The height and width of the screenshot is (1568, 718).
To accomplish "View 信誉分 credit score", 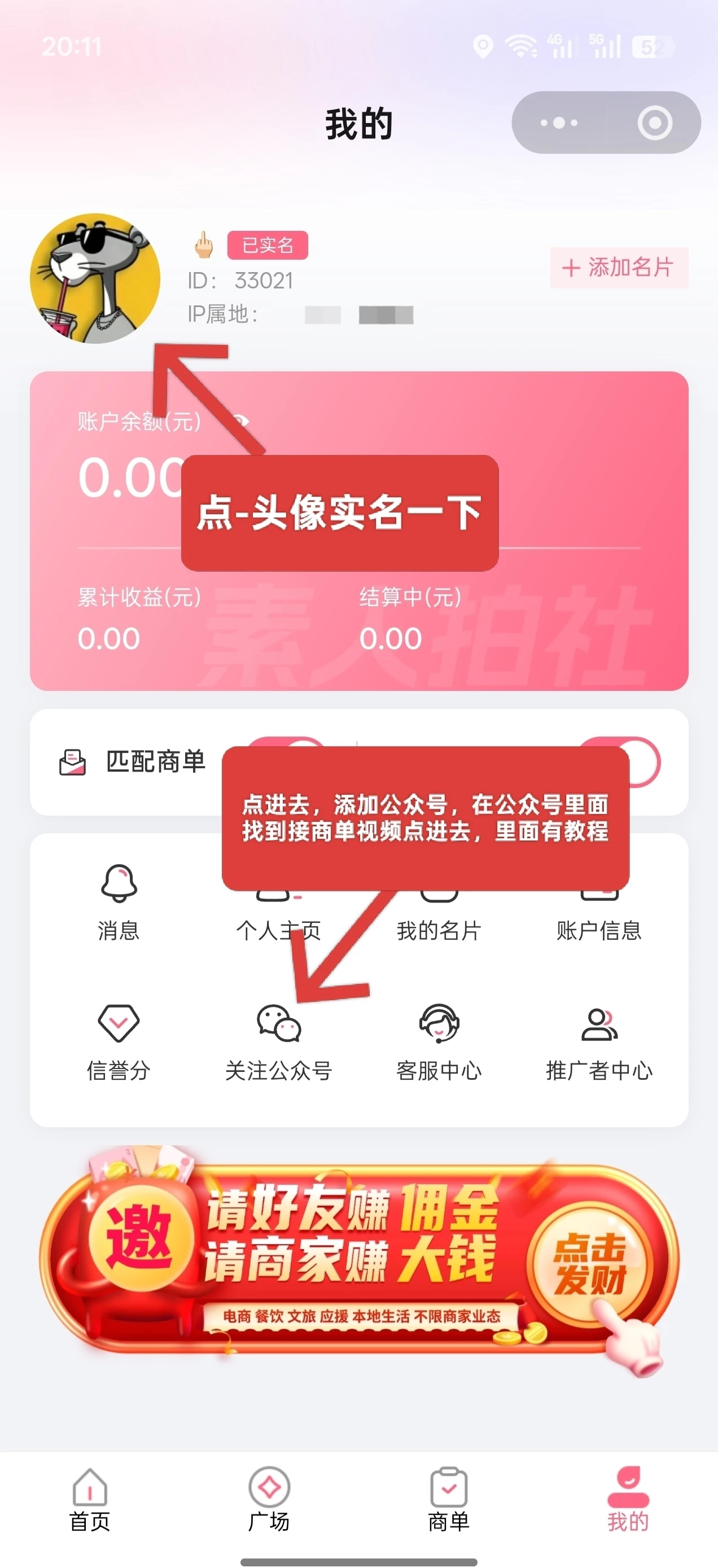I will tap(119, 1042).
